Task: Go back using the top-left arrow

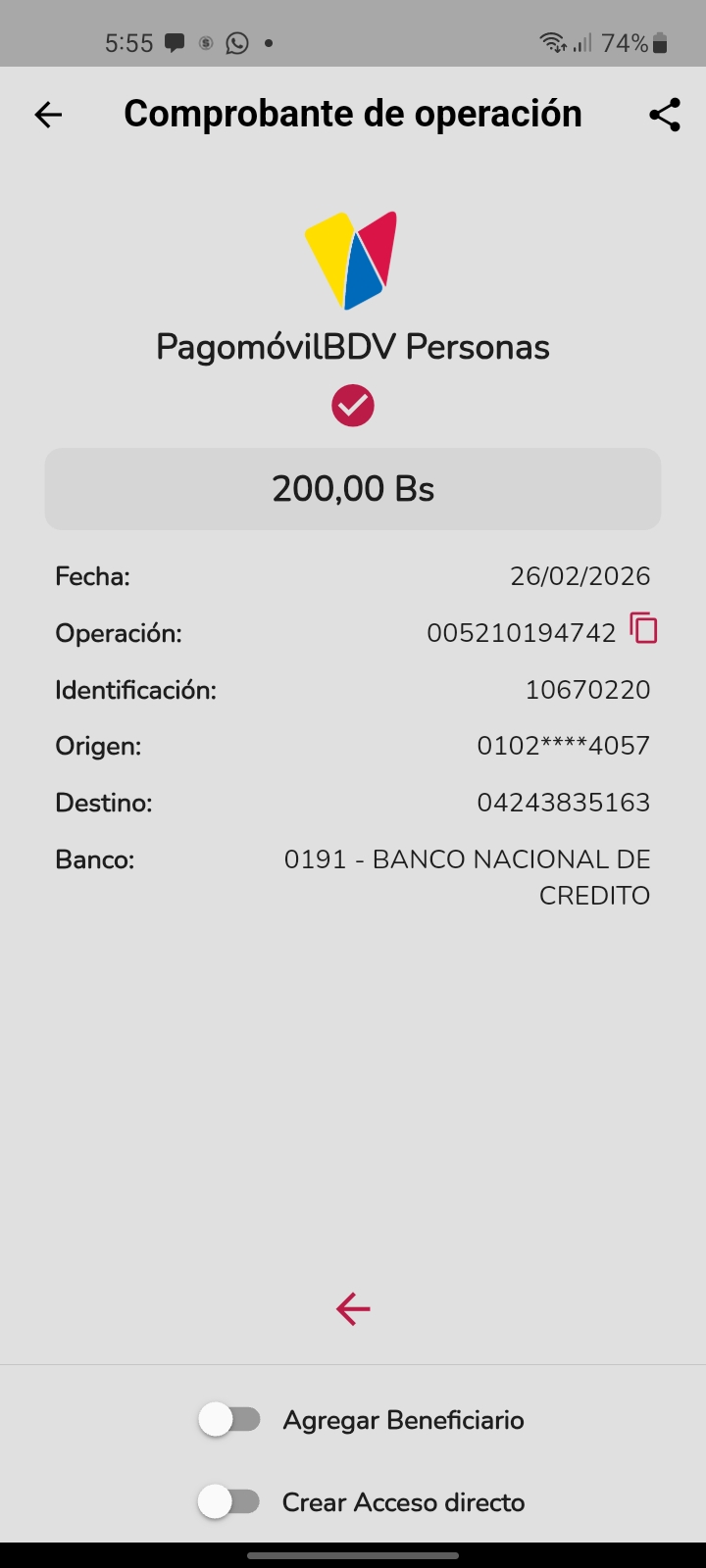Action: (48, 115)
